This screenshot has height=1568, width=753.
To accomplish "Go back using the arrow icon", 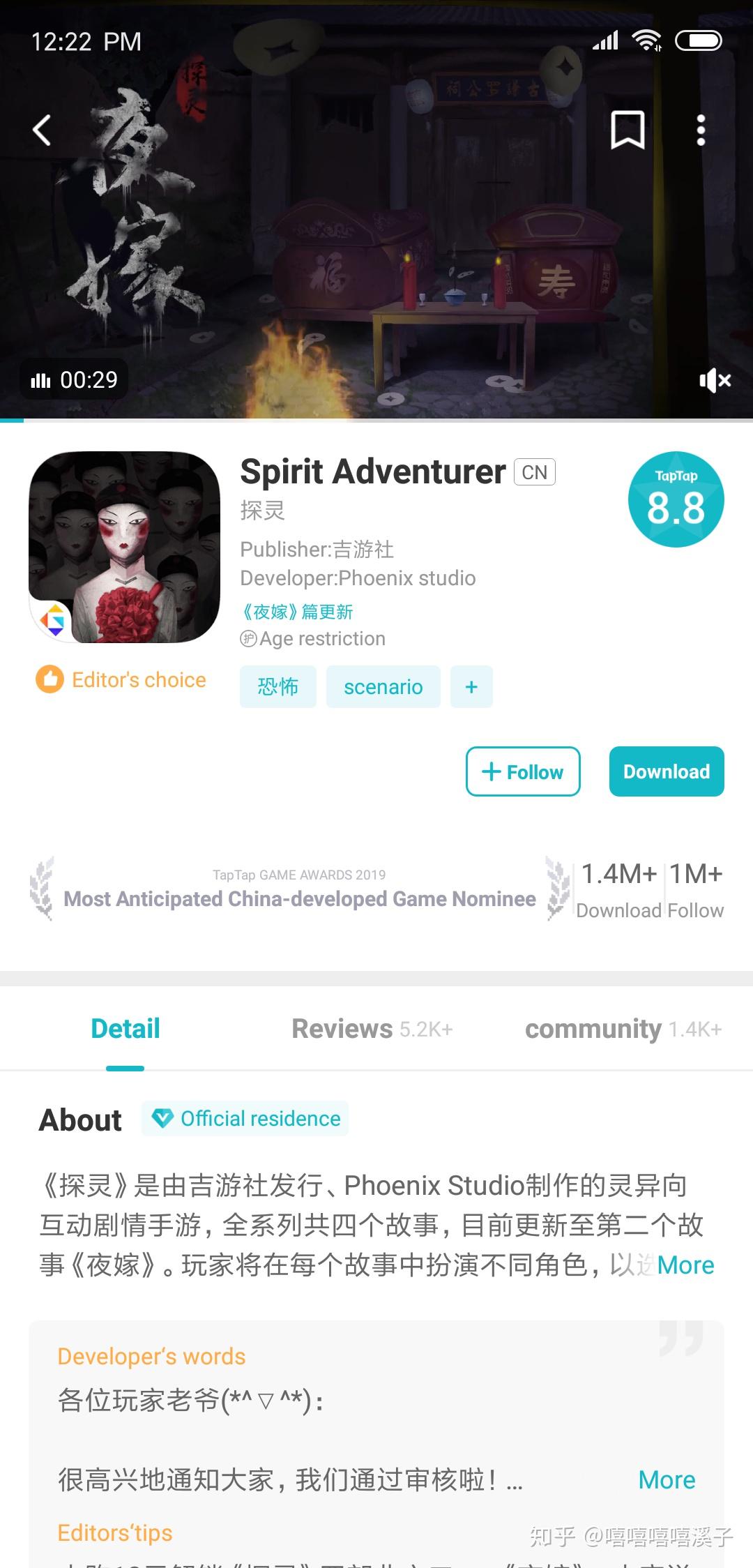I will [42, 130].
